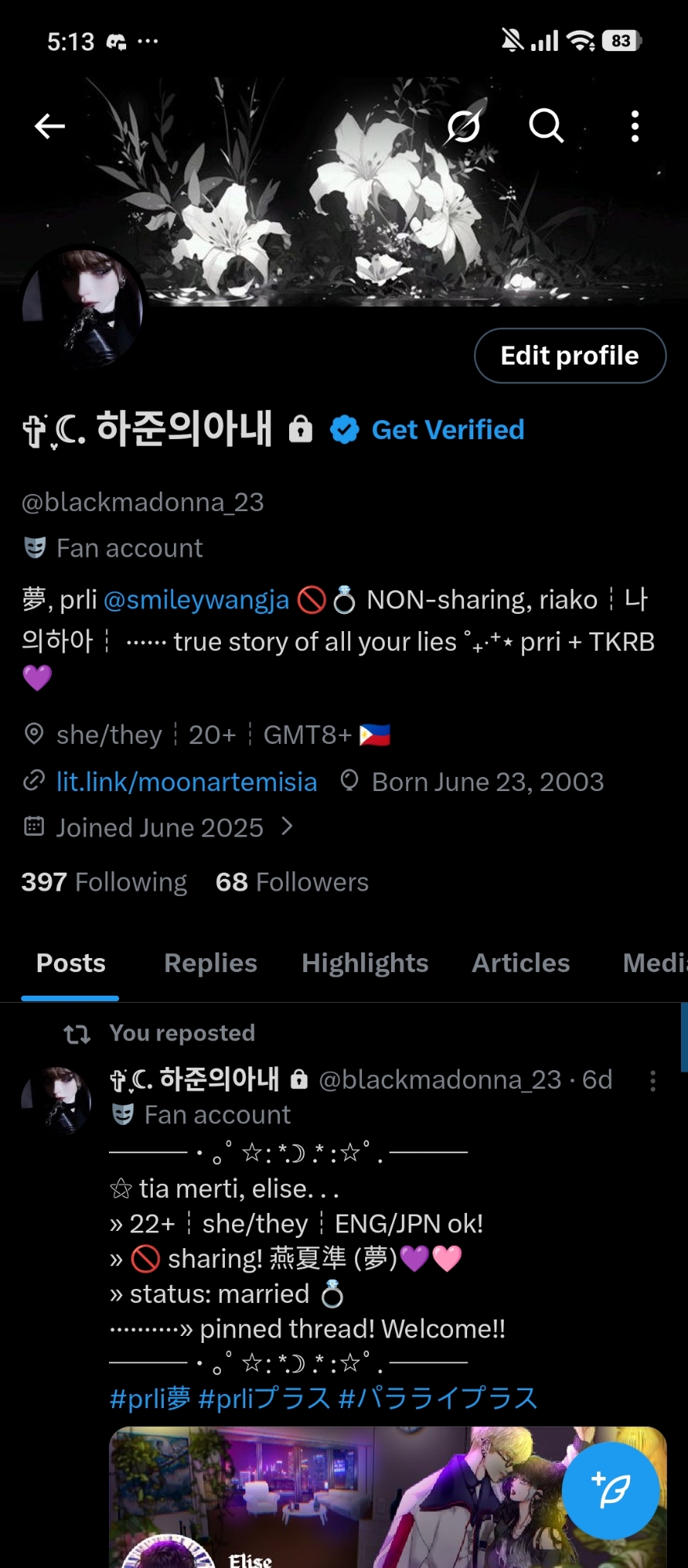Open the reposted post's three-dot menu
This screenshot has height=1568, width=688.
(x=653, y=1081)
